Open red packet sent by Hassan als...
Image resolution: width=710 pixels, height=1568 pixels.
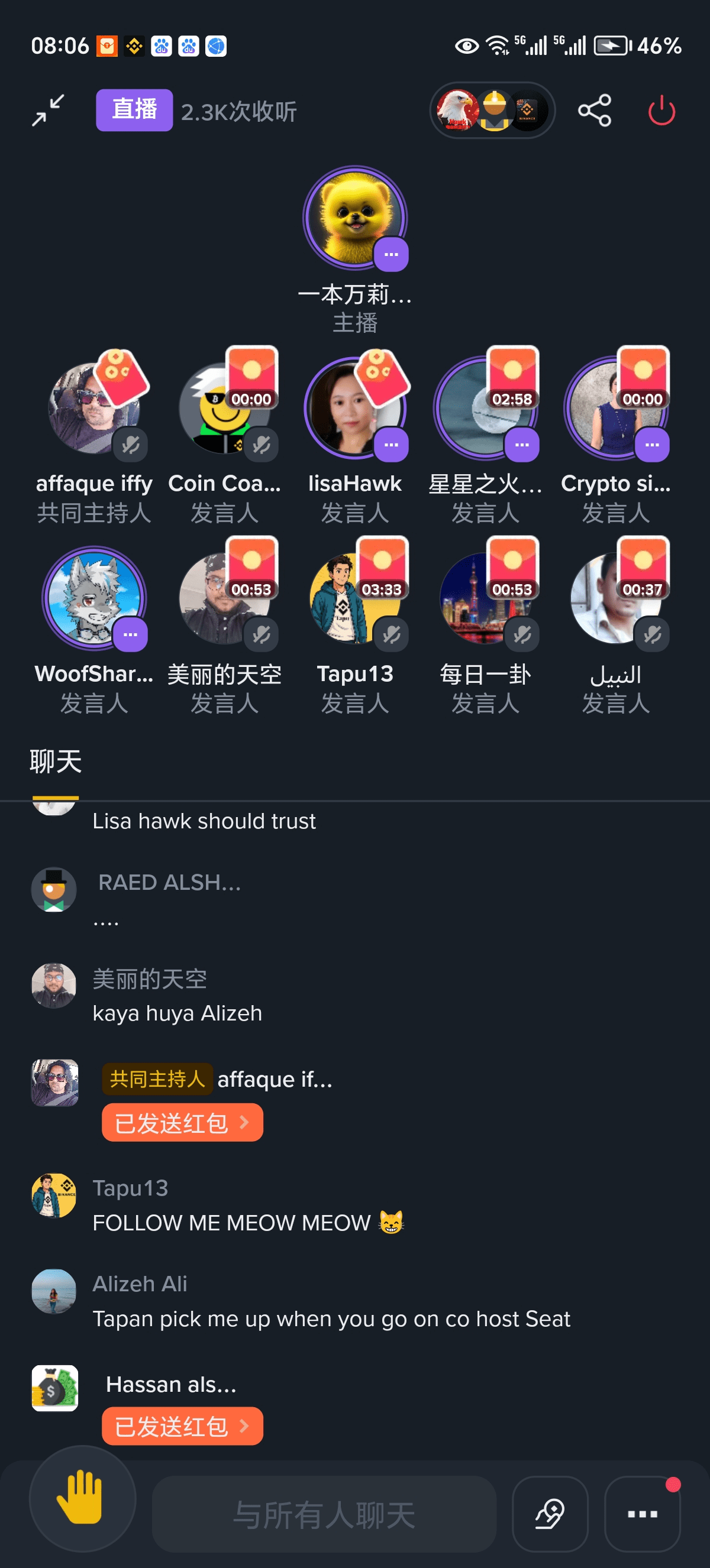coord(182,1426)
